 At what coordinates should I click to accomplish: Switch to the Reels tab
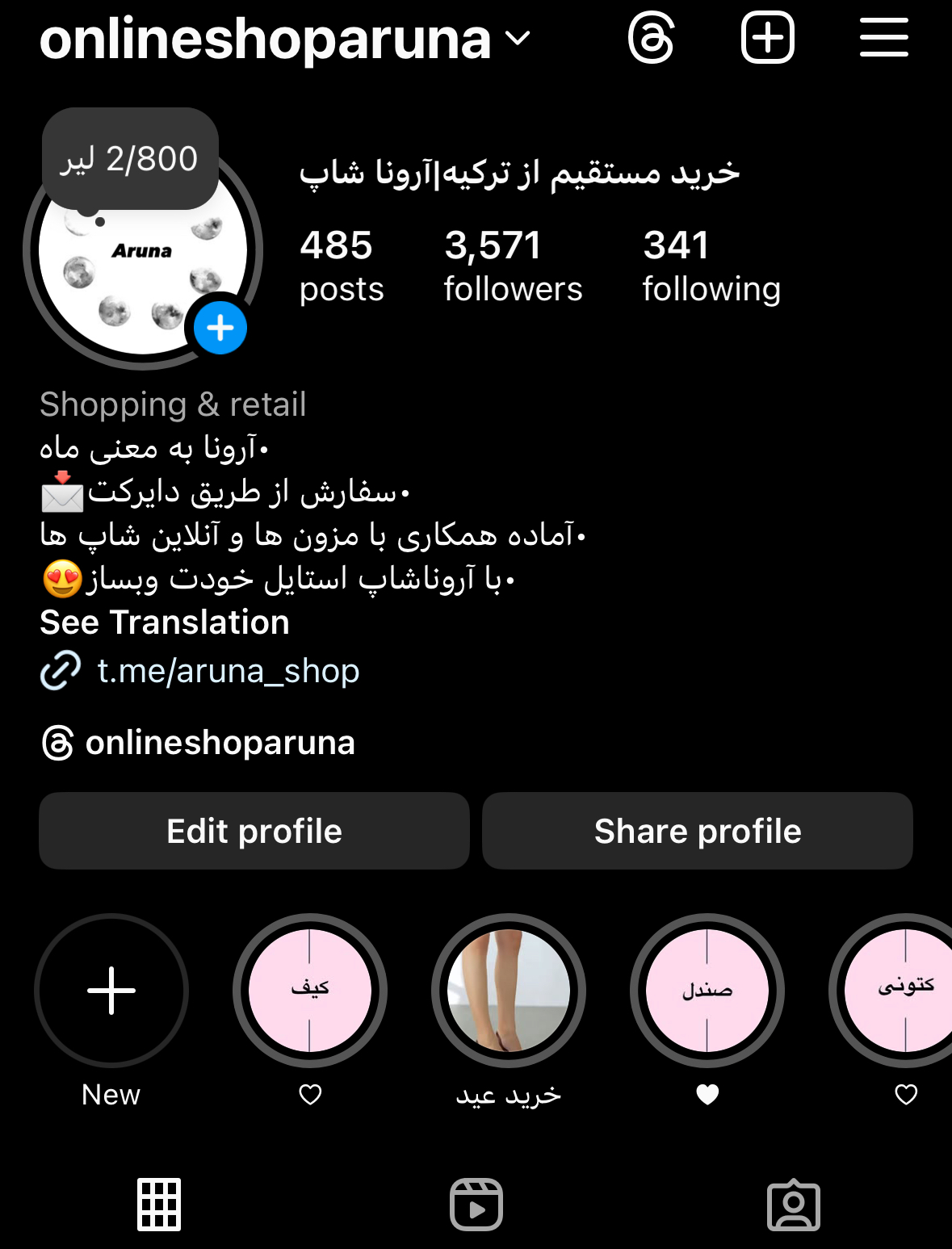(x=476, y=1205)
